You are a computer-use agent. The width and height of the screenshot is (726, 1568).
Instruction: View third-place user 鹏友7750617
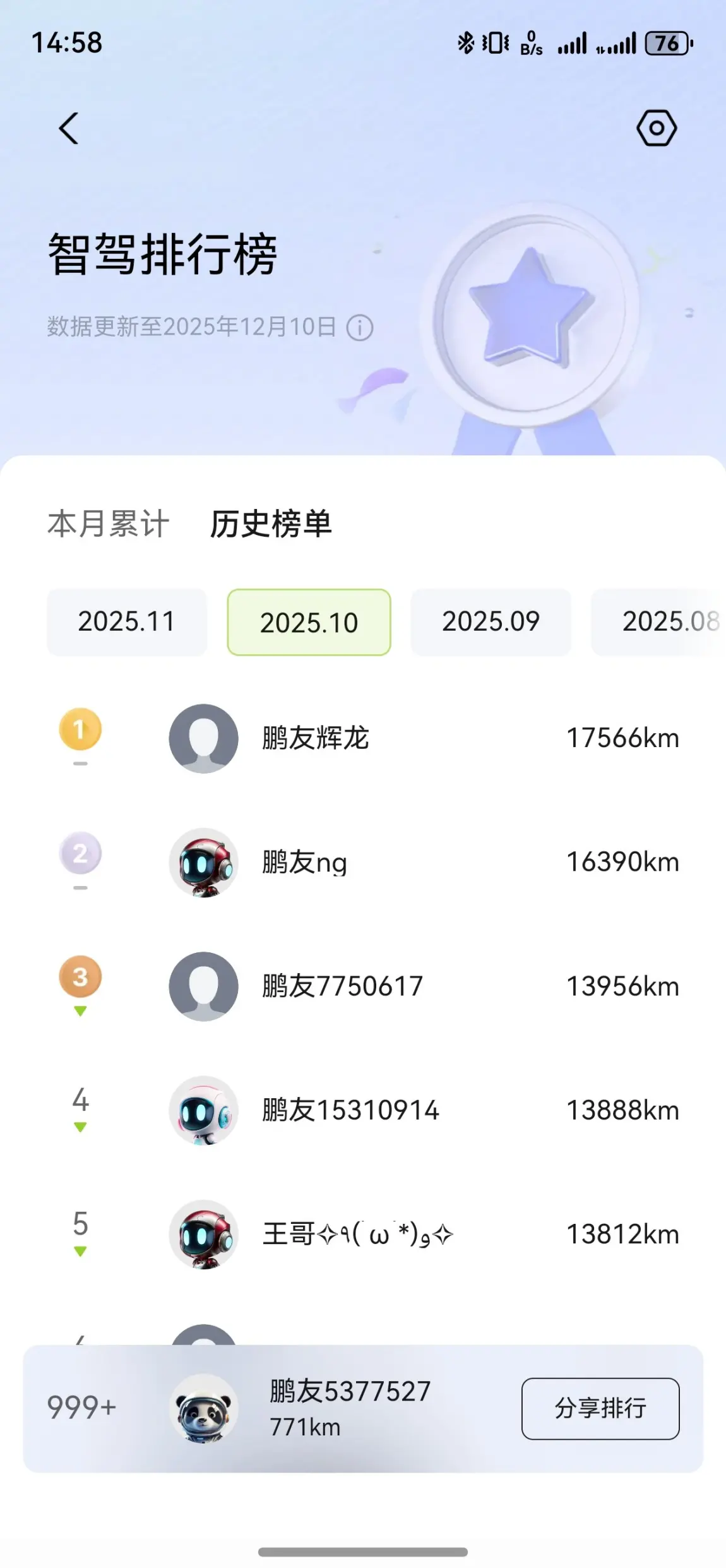342,986
